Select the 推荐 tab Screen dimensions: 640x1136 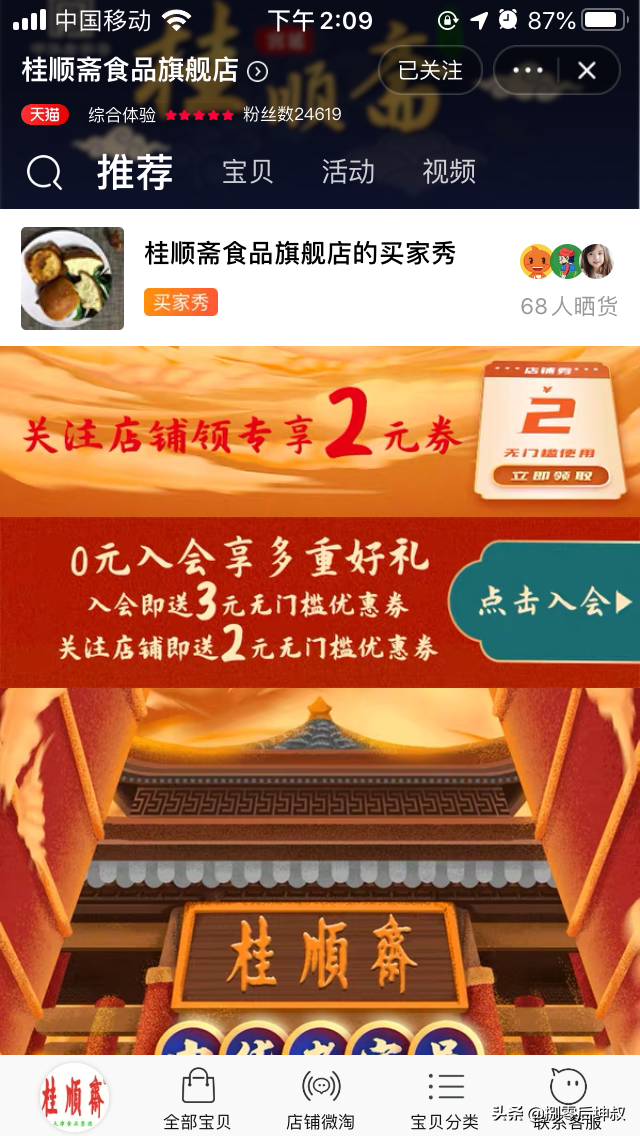pyautogui.click(x=135, y=172)
